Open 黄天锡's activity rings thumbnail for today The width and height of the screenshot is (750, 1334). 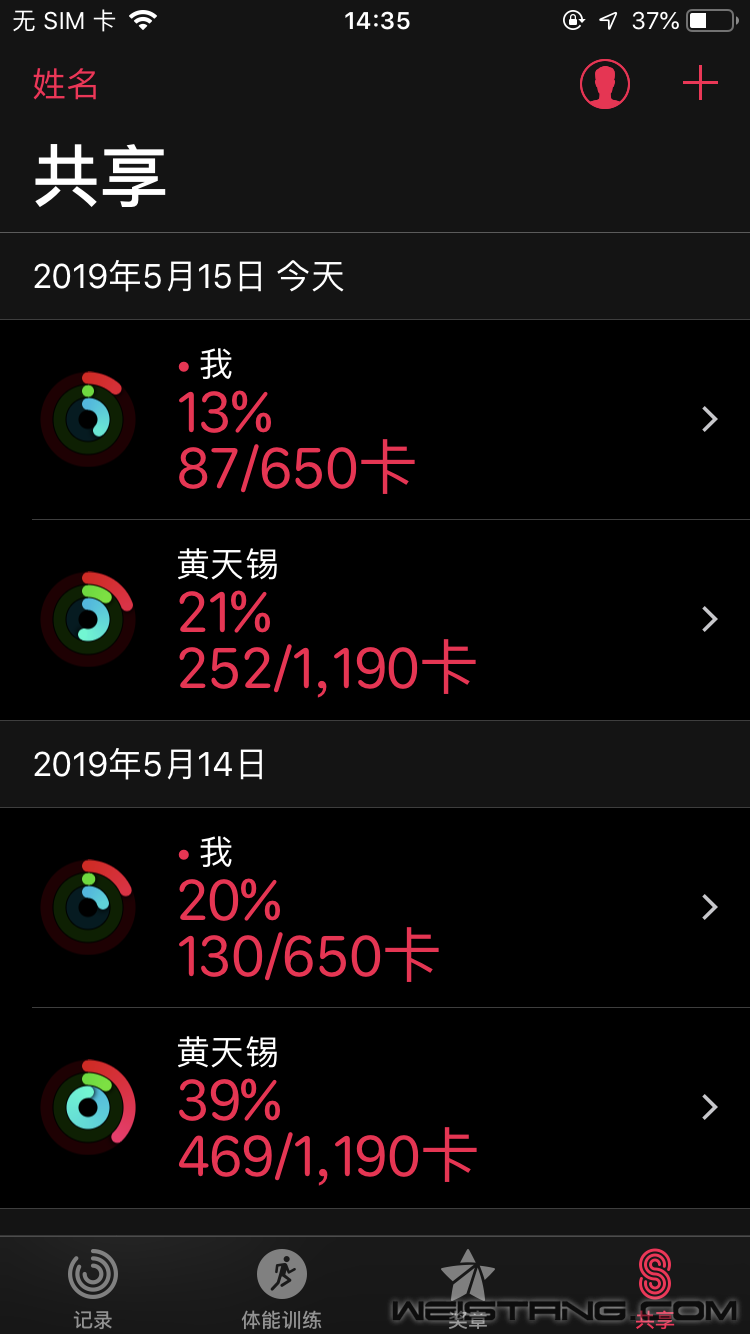[x=89, y=618]
